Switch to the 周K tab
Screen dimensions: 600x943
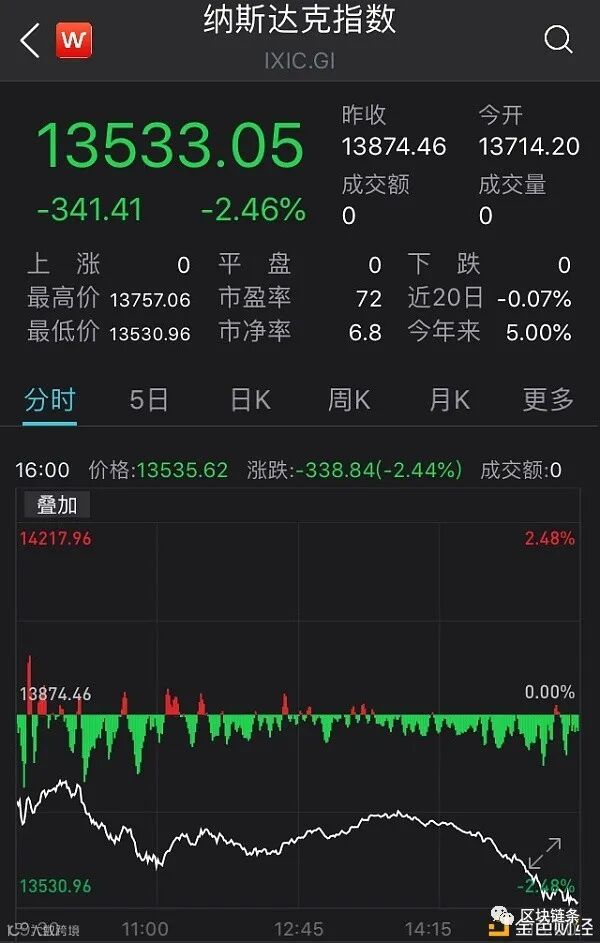(349, 400)
